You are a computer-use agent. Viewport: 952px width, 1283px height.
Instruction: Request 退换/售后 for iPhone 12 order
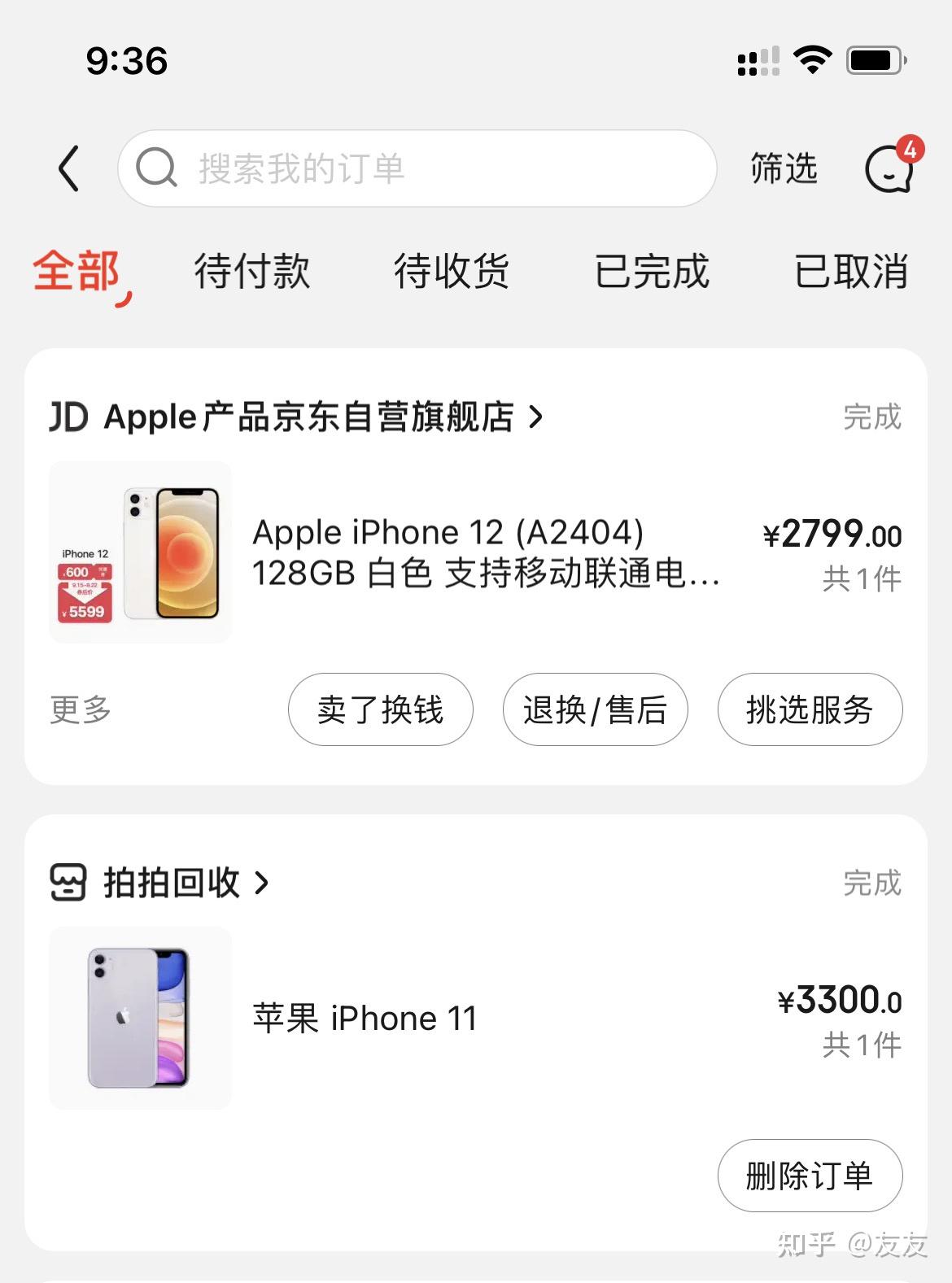point(595,709)
